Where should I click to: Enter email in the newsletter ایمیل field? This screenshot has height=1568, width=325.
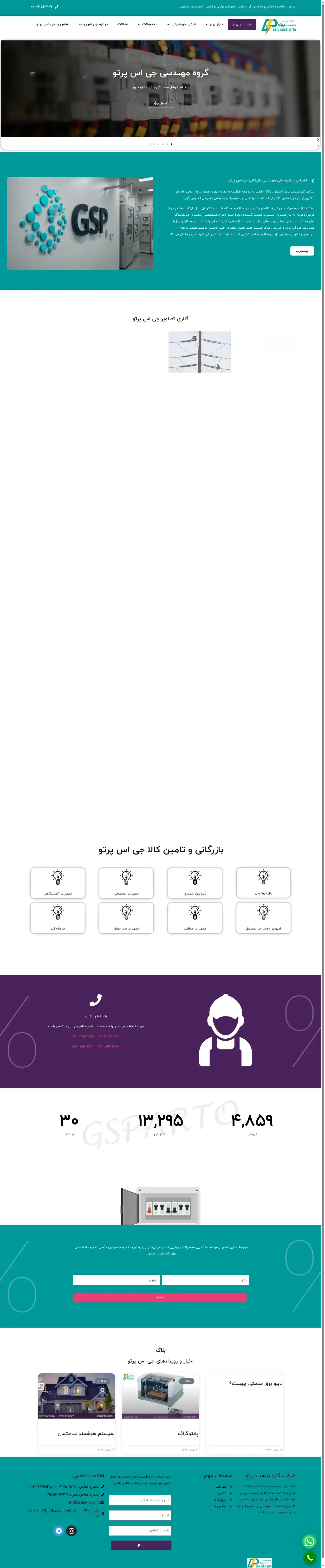point(116,1280)
